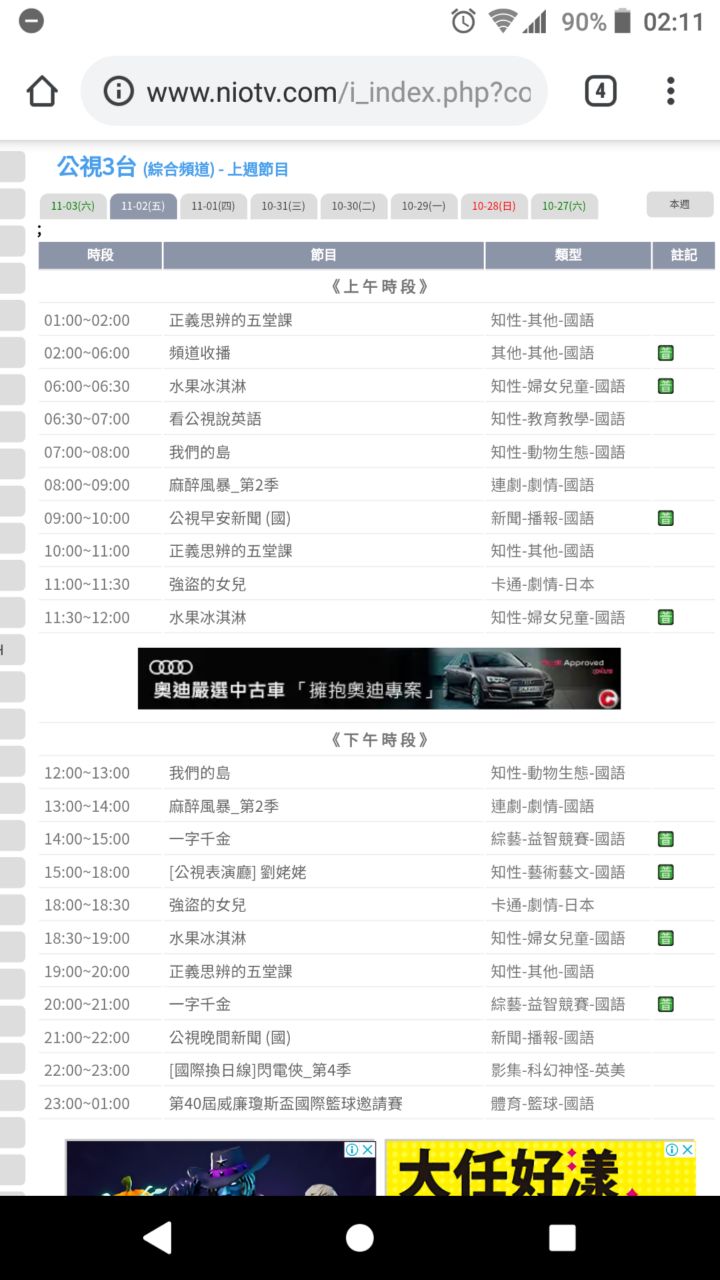Image resolution: width=720 pixels, height=1280 pixels.
Task: Open the browser overflow menu
Action: (671, 92)
